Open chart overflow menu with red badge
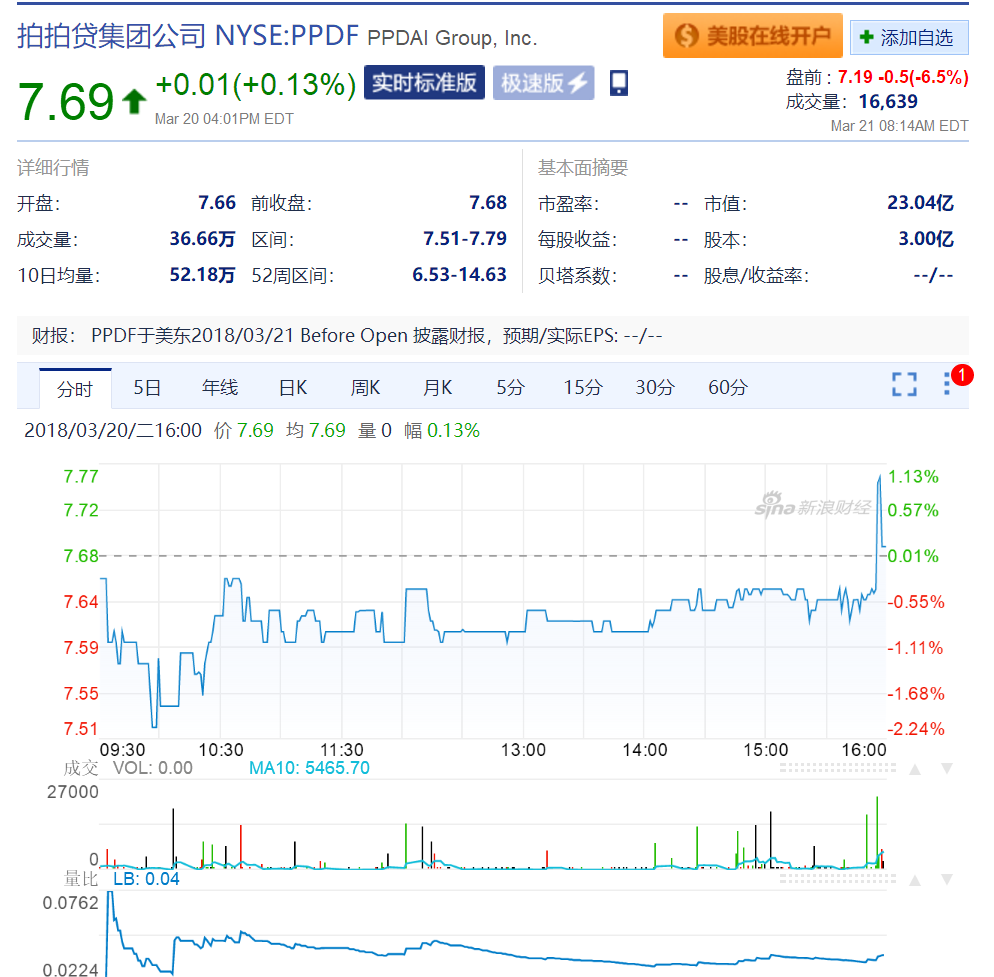 point(947,384)
